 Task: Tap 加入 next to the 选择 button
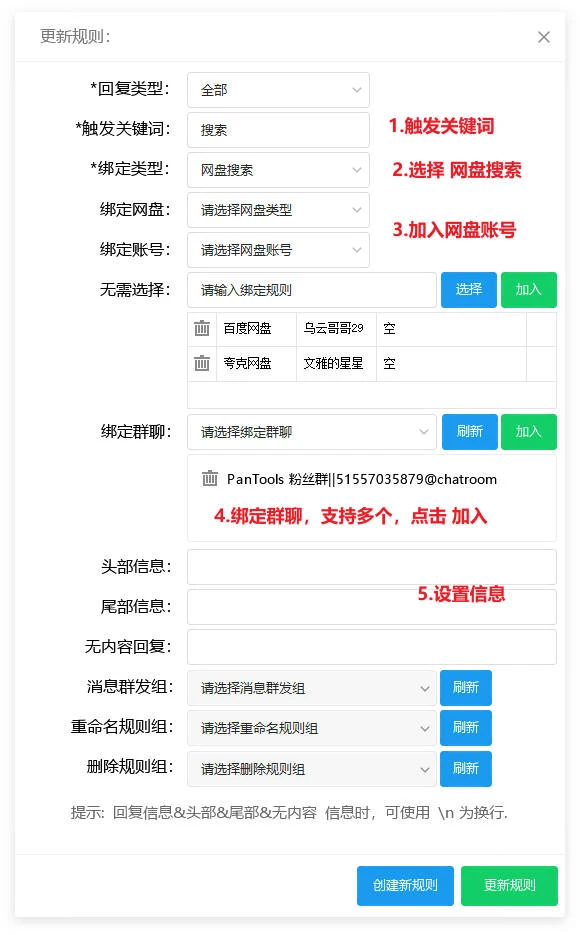(529, 290)
